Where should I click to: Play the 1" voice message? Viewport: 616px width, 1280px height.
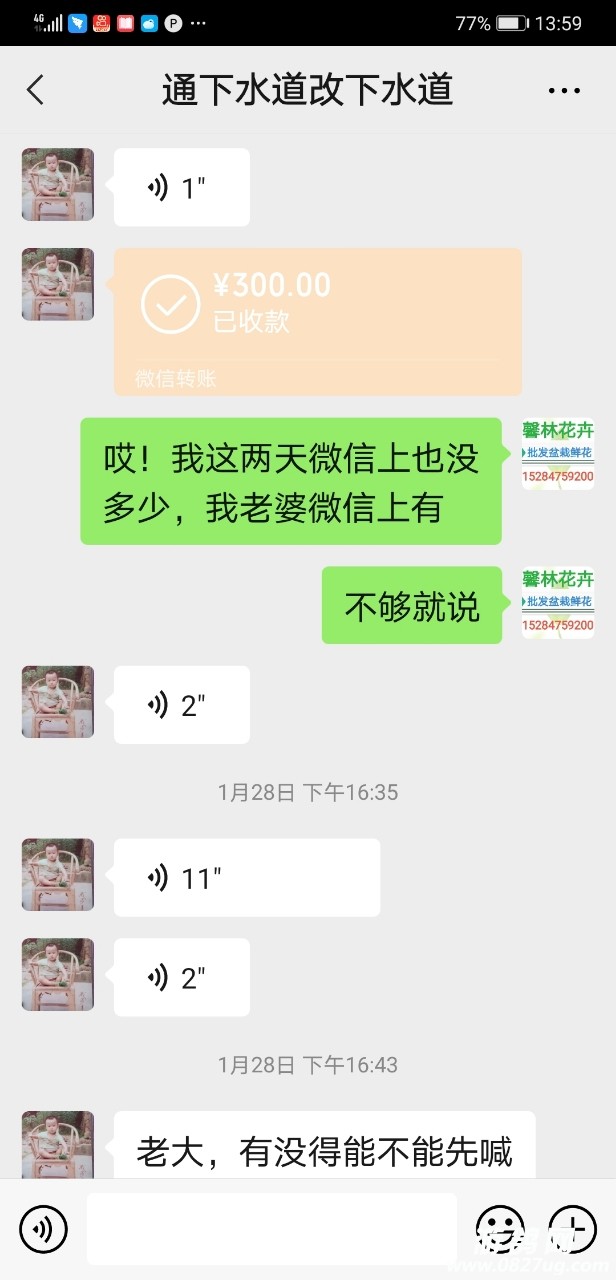tap(181, 187)
